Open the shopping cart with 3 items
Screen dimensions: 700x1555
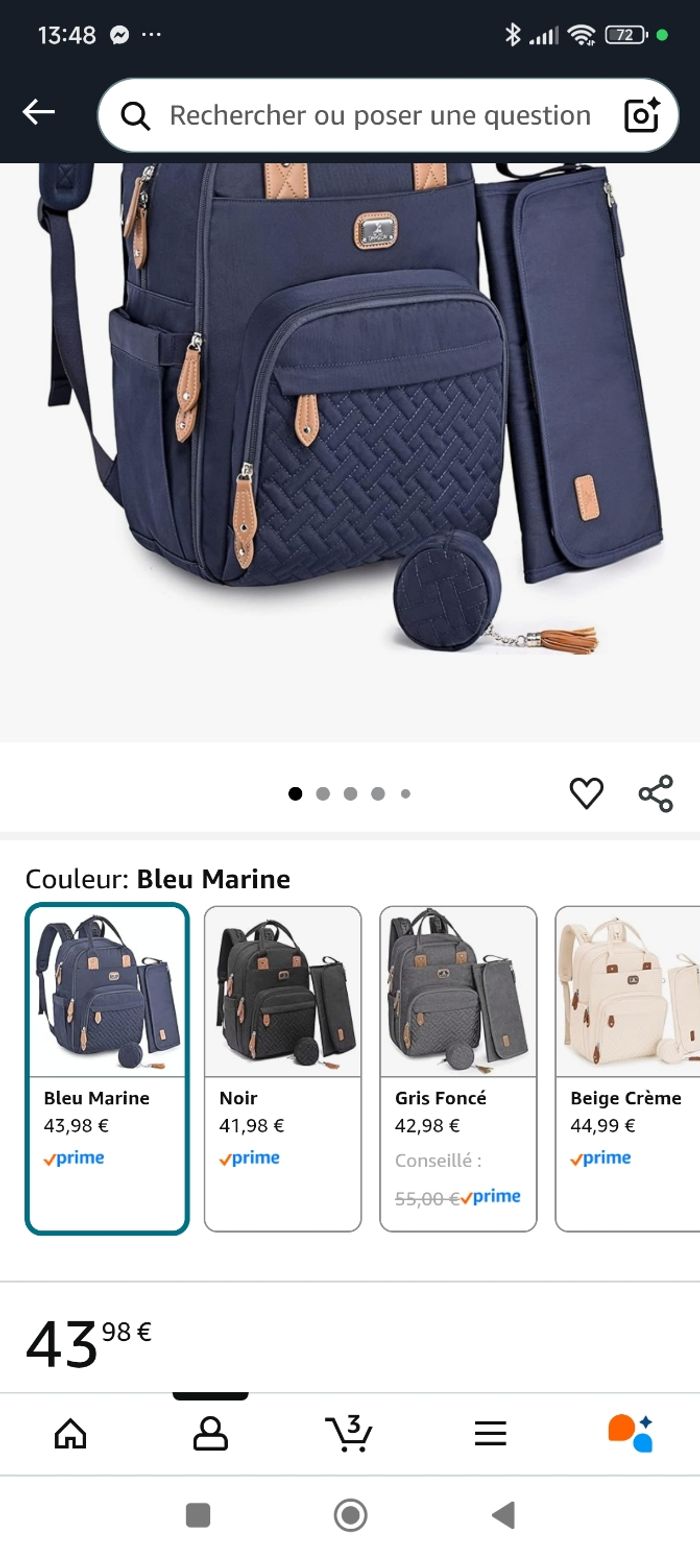click(349, 1434)
